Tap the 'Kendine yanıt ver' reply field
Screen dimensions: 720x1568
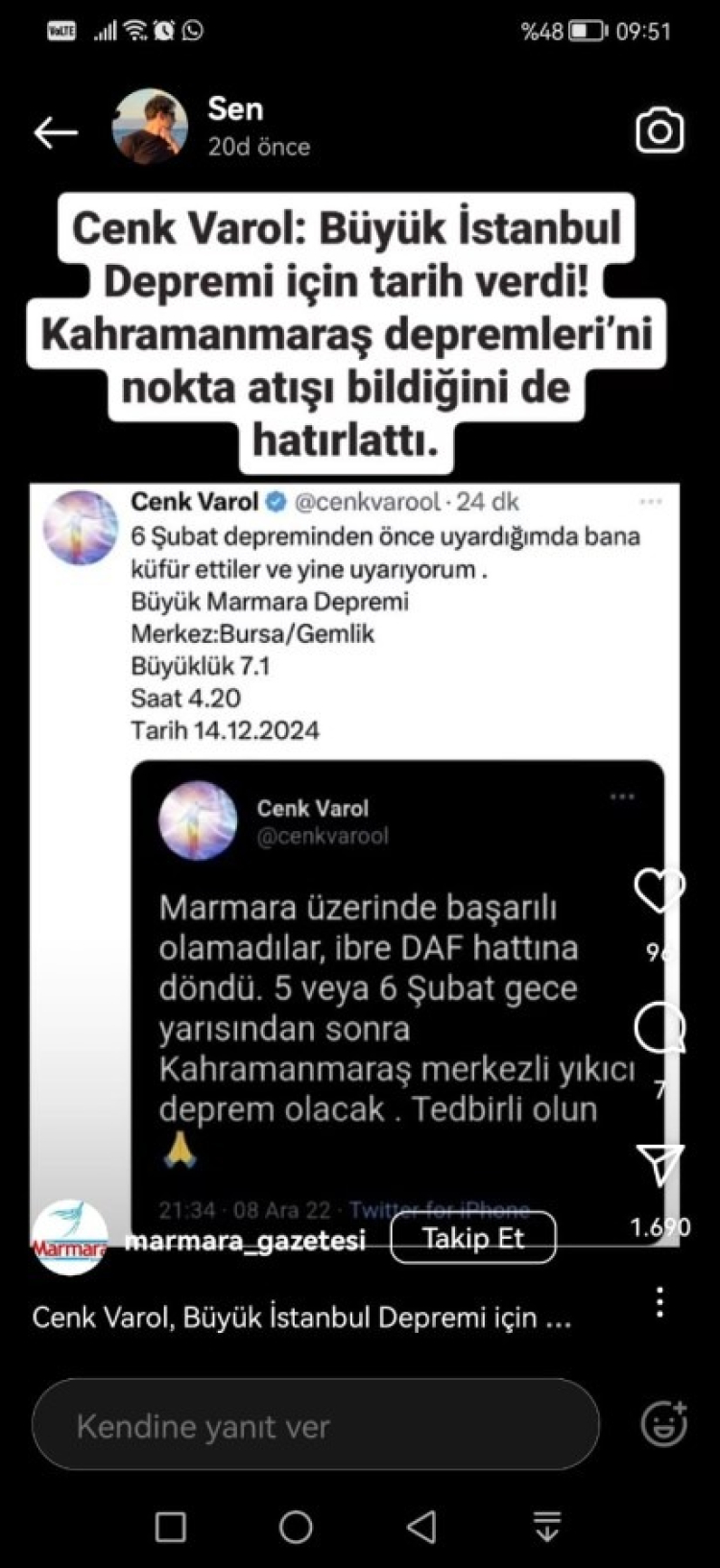click(315, 1426)
